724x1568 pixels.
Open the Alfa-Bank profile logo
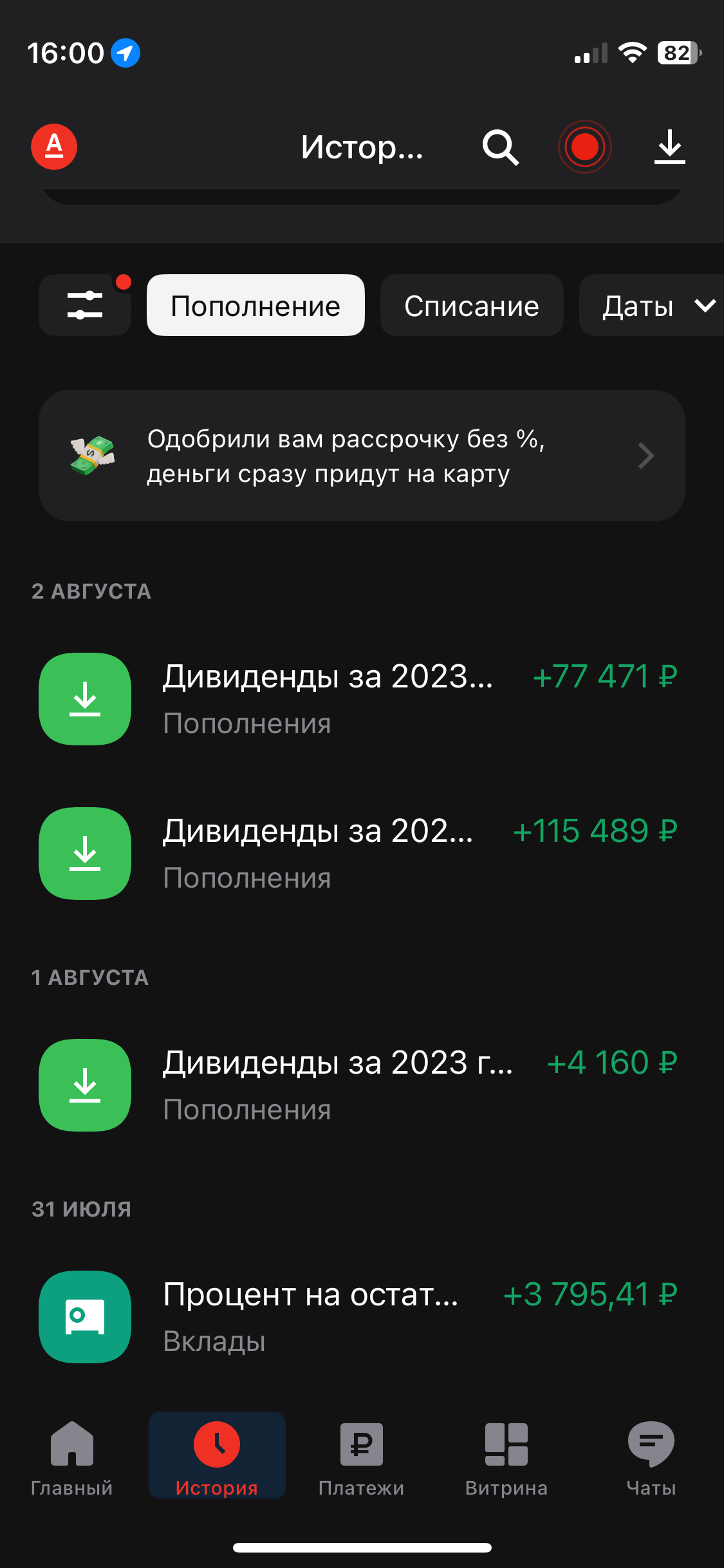point(54,147)
